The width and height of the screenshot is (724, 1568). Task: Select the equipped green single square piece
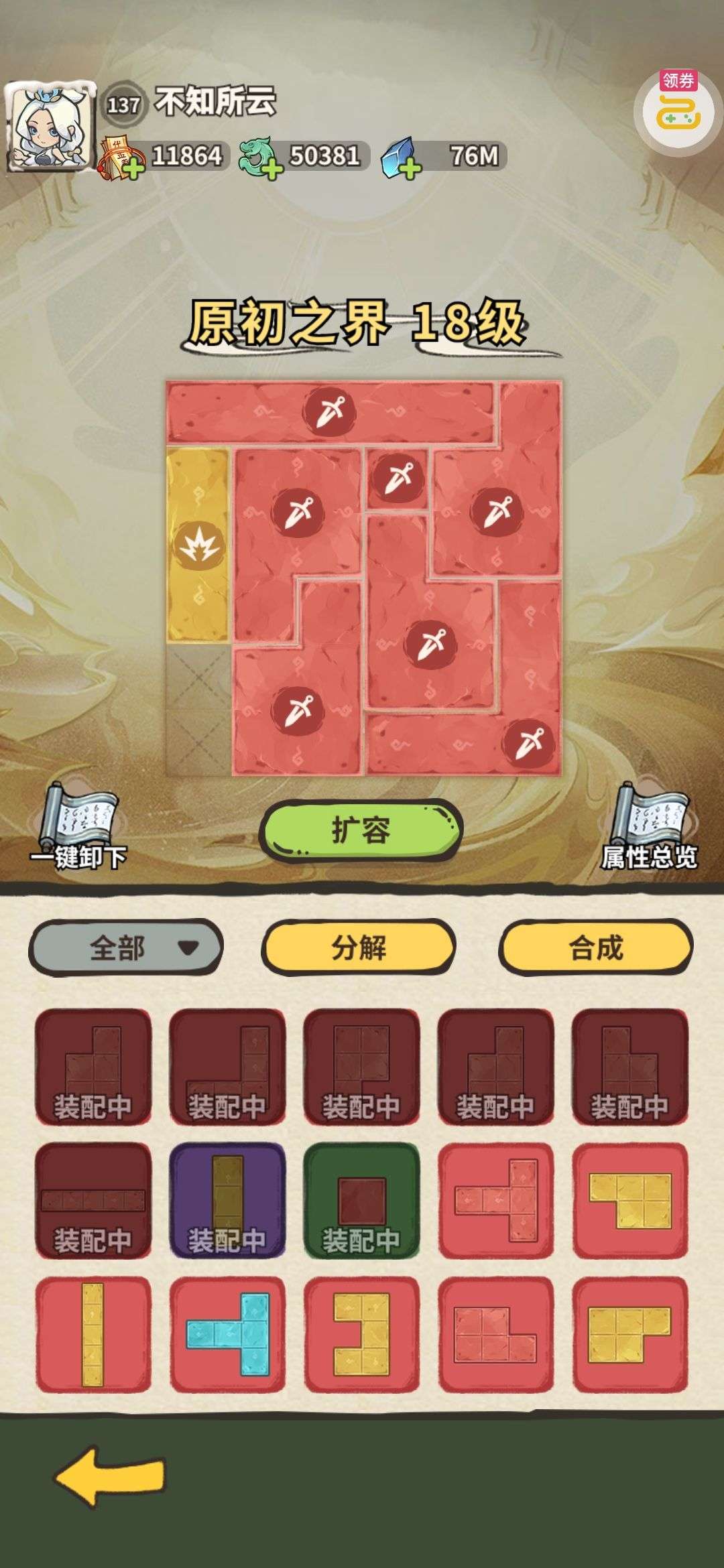361,1199
